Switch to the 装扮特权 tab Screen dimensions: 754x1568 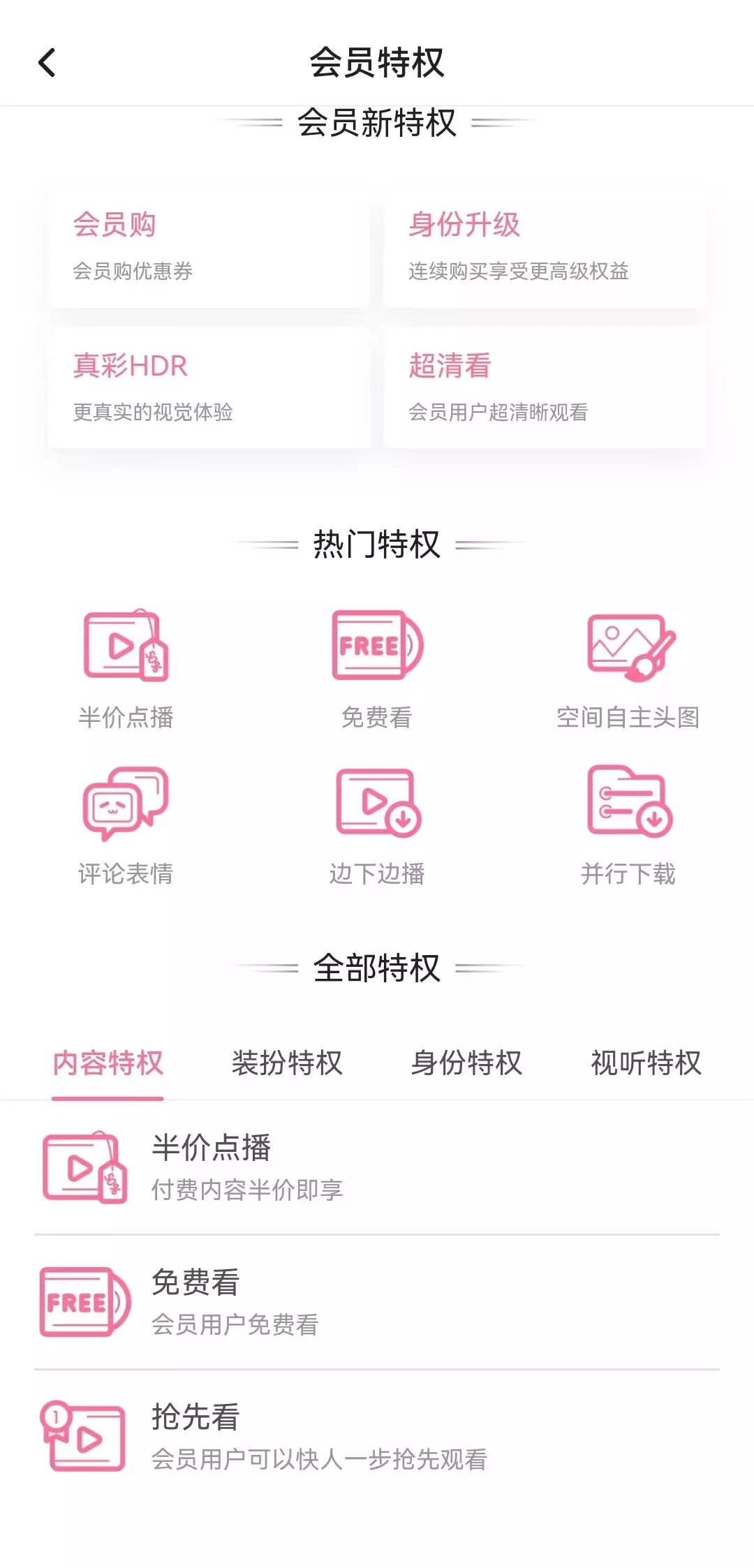point(287,1063)
